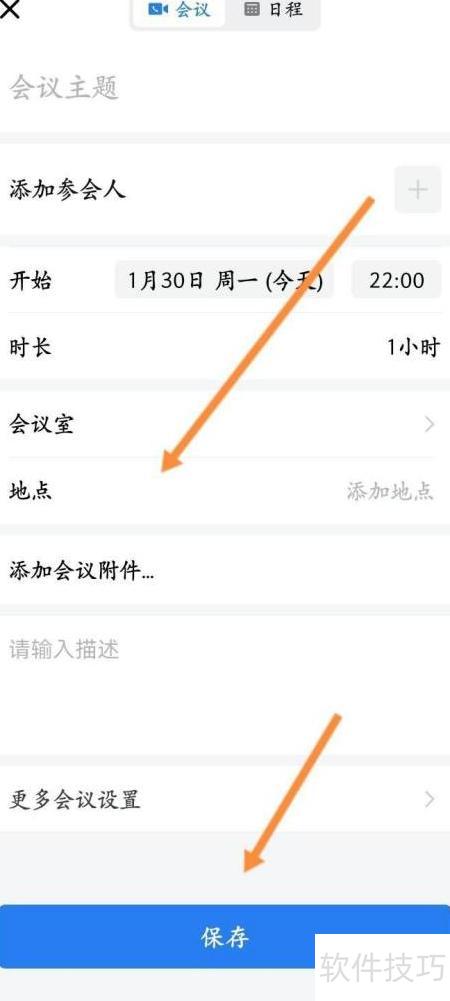Screen dimensions: 450x1001
Task: Open 更多会议设置
Action: click(225, 799)
